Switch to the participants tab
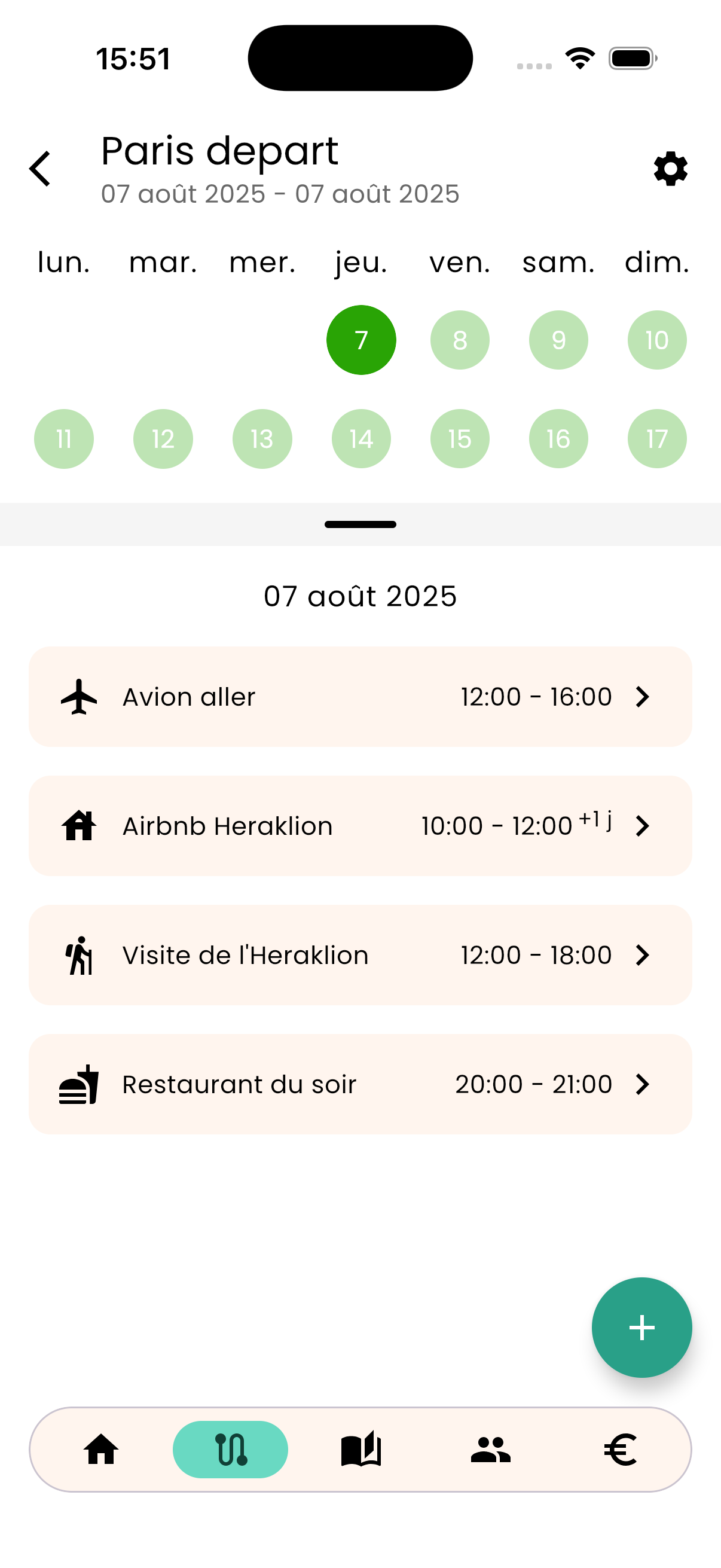Image resolution: width=721 pixels, height=1568 pixels. [490, 1450]
